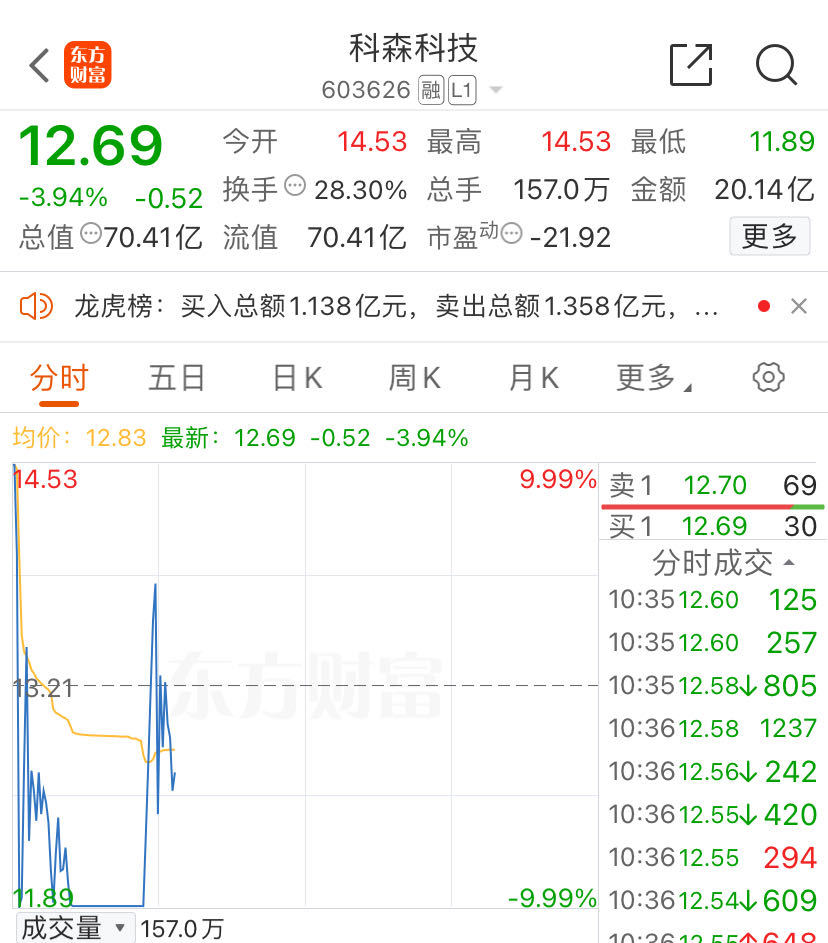Image resolution: width=828 pixels, height=943 pixels.
Task: Switch to the 月K chart tab
Action: pos(533,378)
